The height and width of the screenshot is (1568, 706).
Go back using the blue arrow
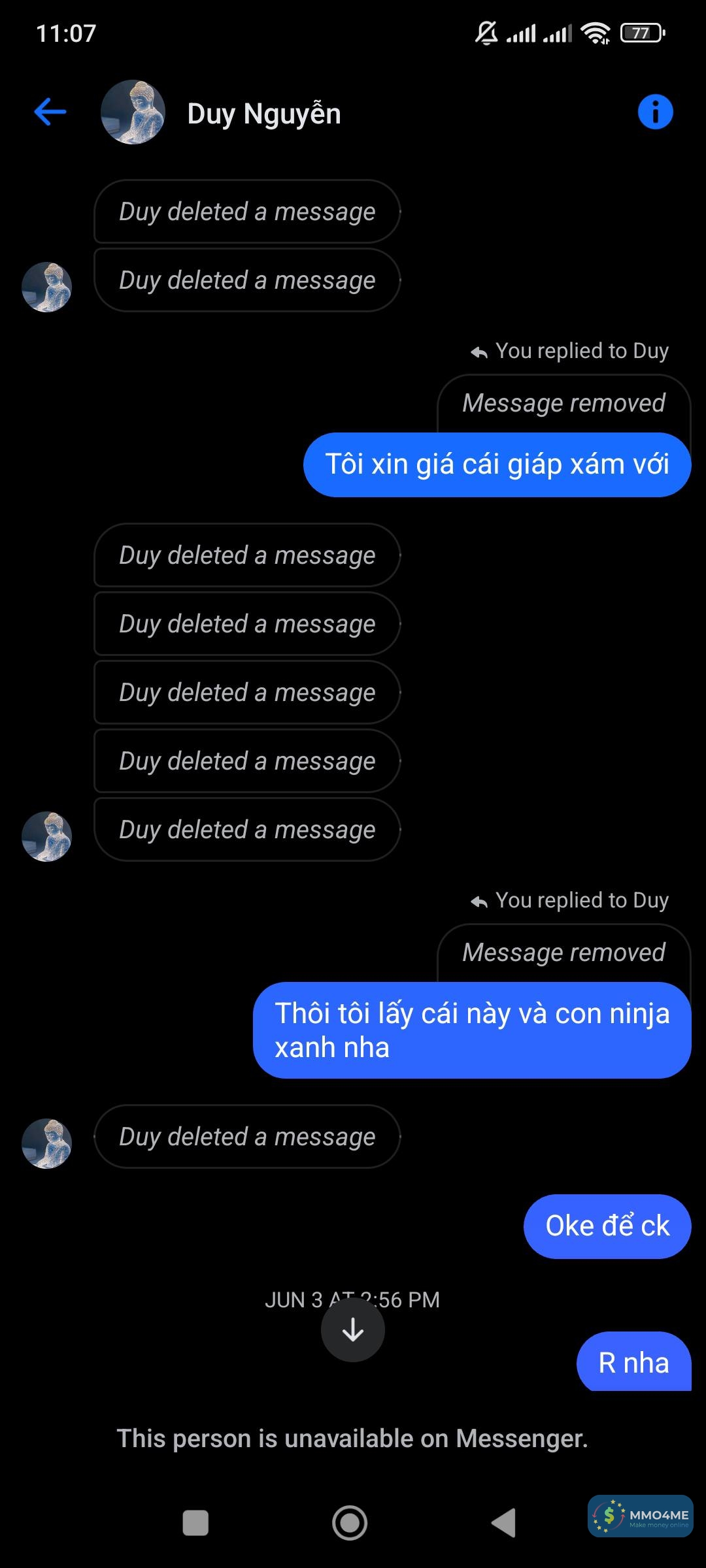click(x=50, y=112)
